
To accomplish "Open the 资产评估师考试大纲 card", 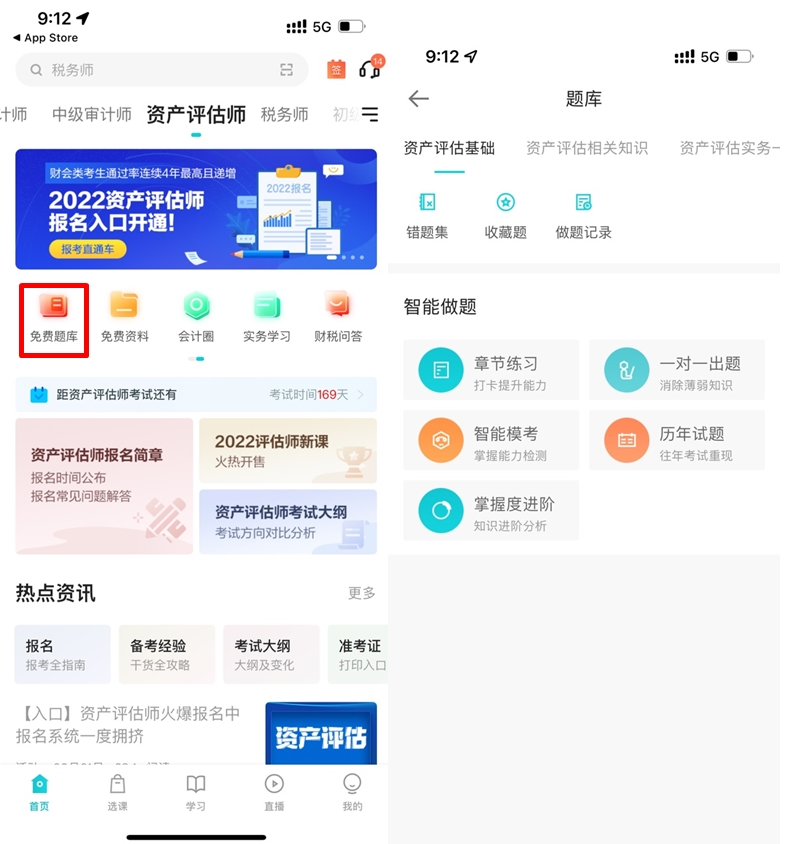I will click(x=288, y=521).
